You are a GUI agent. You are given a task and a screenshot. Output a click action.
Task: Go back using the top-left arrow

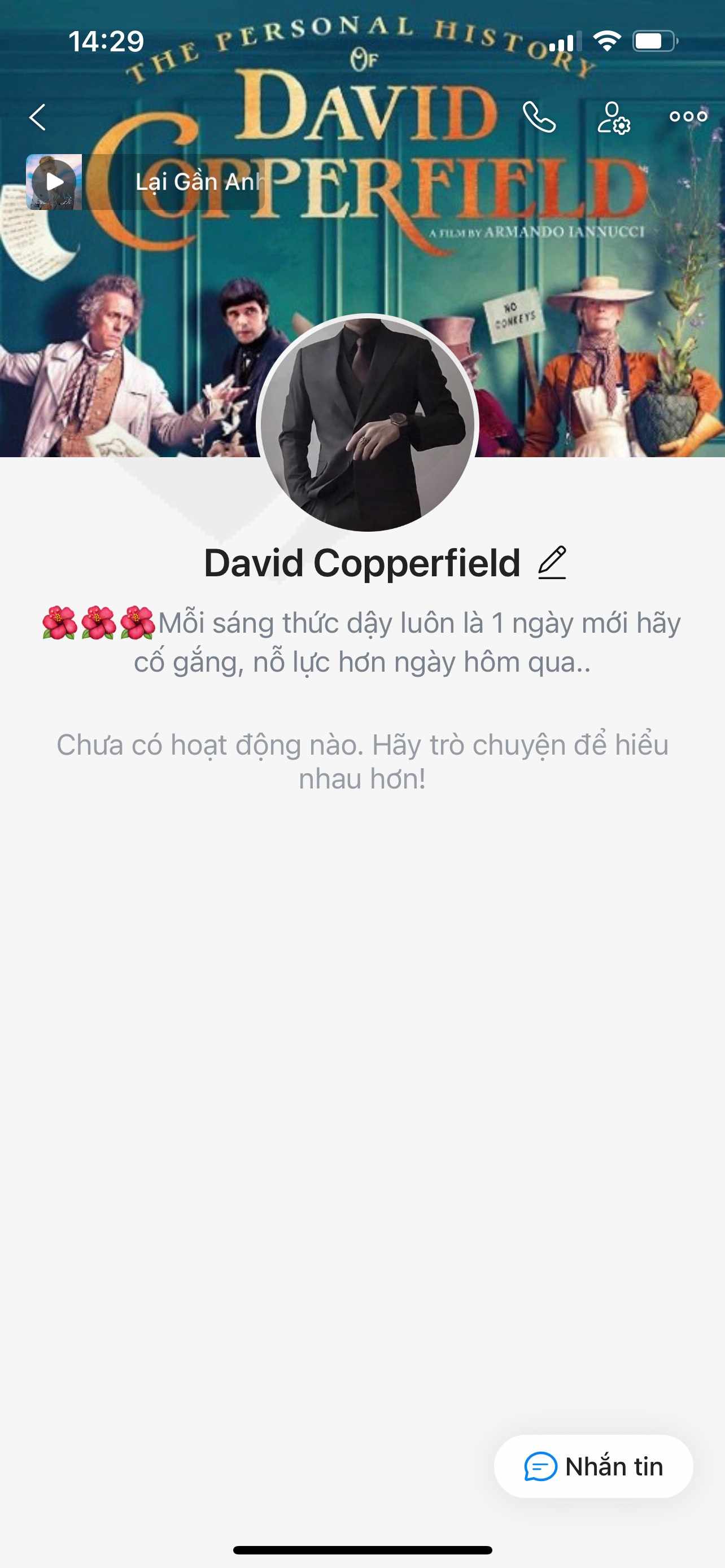38,117
